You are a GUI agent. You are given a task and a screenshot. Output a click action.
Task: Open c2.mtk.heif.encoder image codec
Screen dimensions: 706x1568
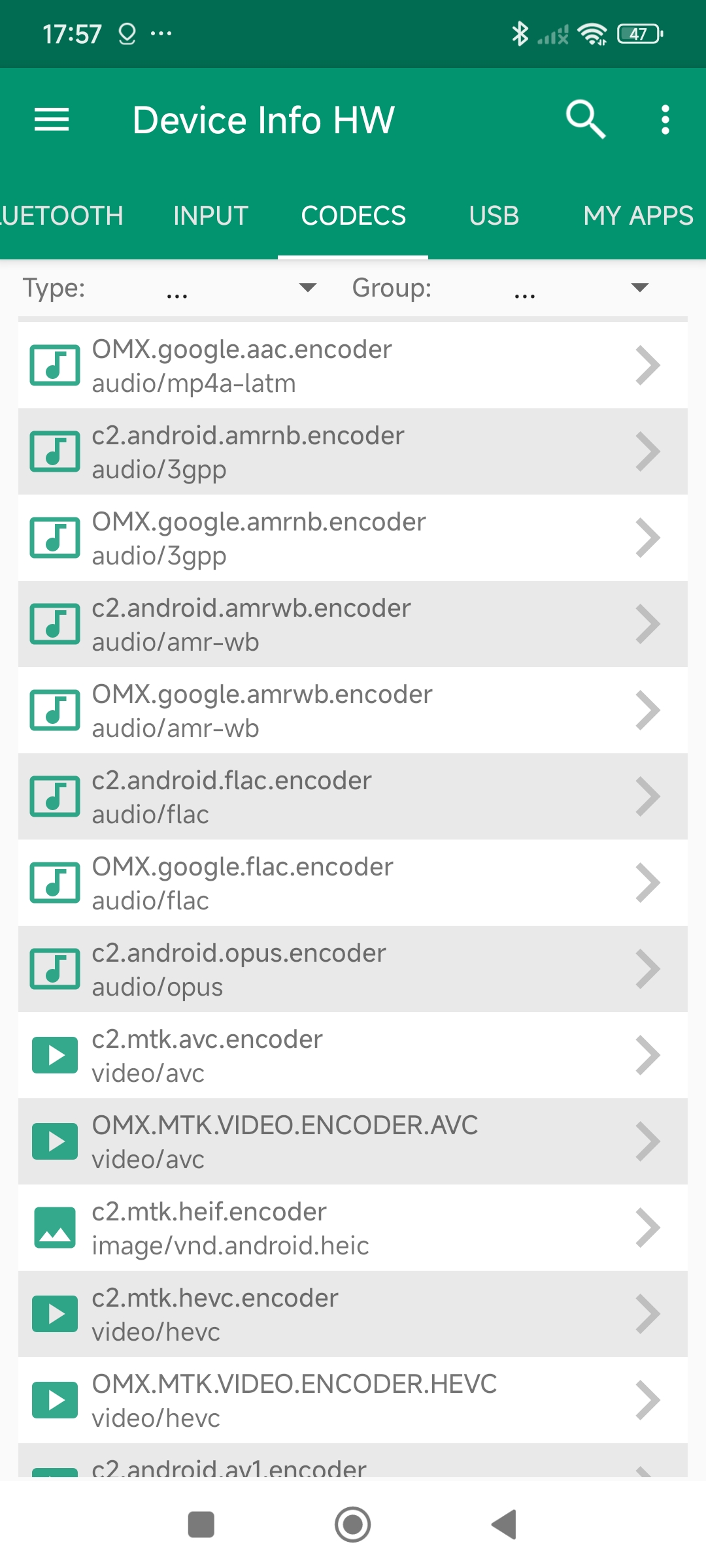coord(353,1228)
